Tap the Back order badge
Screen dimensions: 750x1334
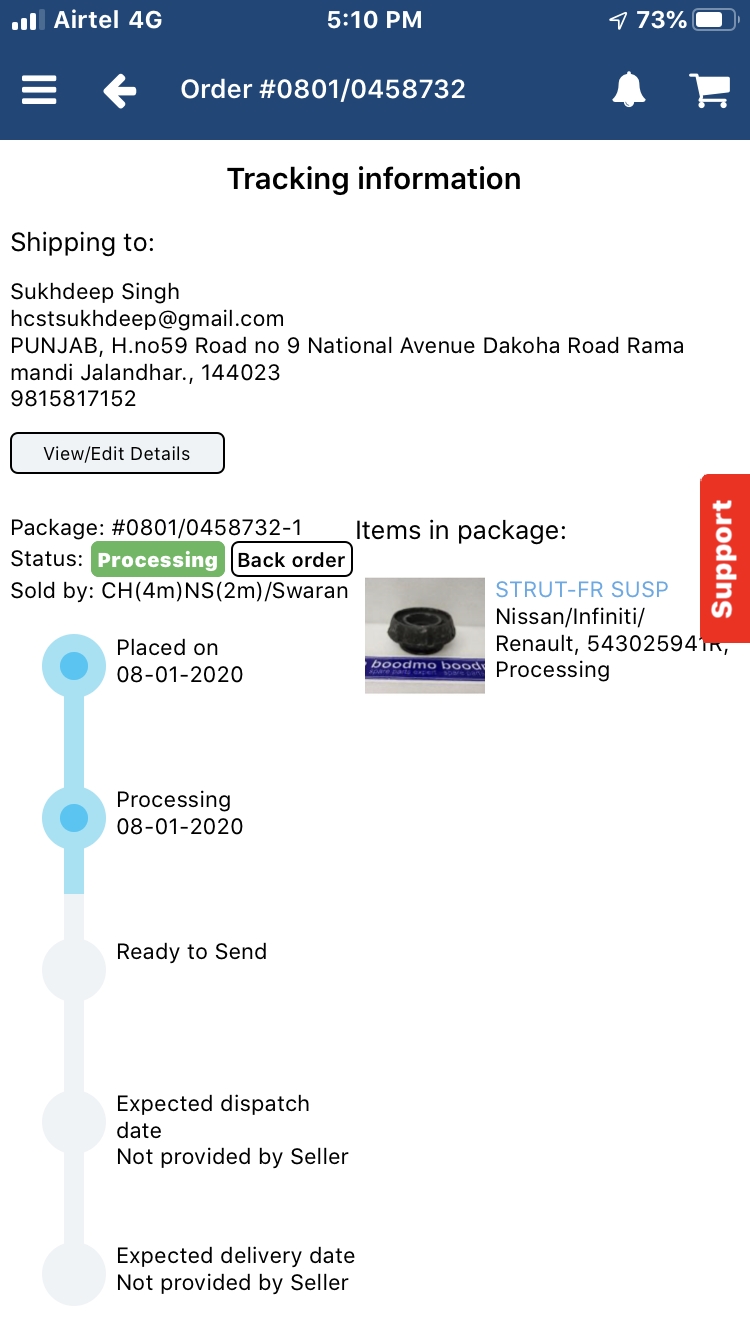pos(291,560)
